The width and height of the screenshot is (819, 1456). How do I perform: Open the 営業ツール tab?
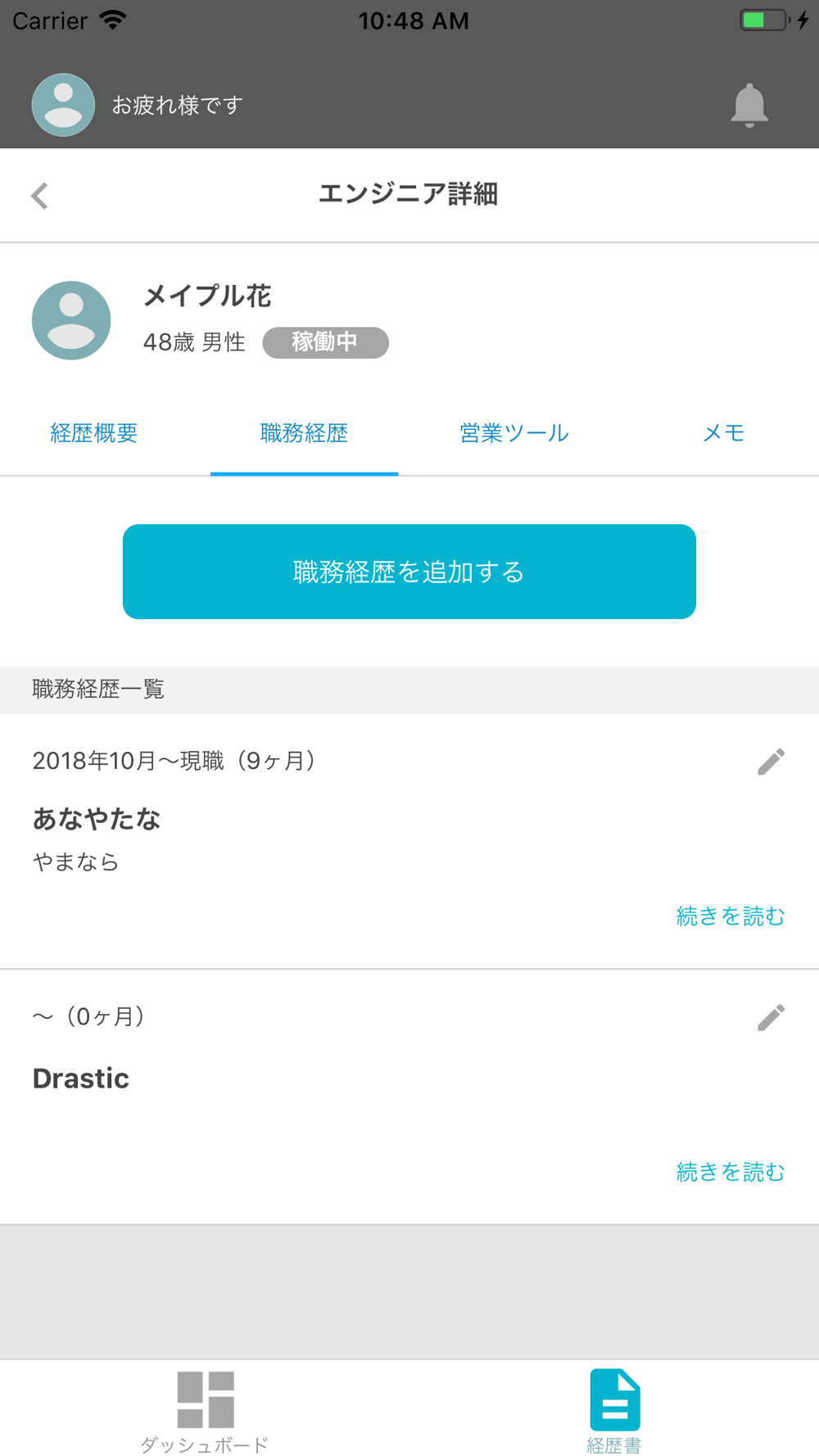pyautogui.click(x=514, y=433)
